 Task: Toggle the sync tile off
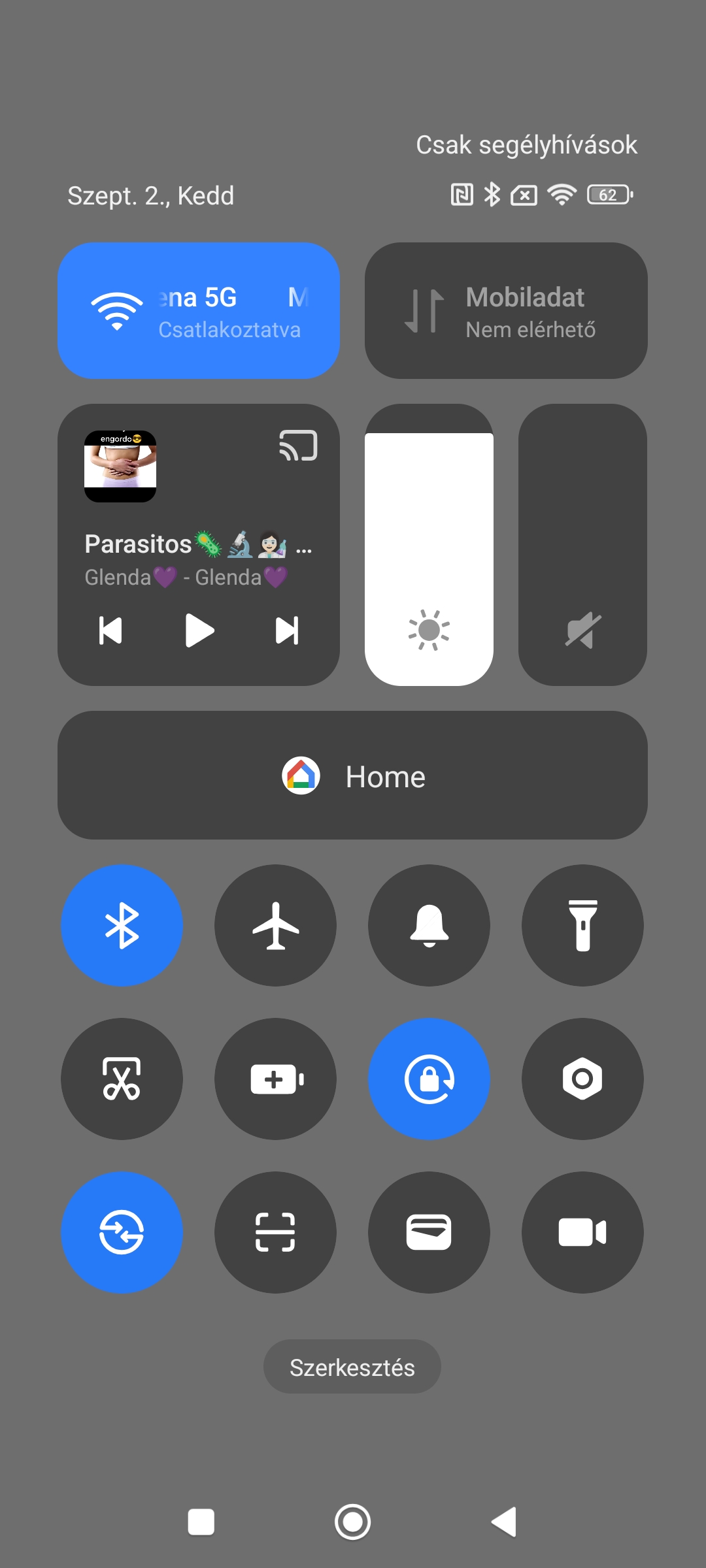(x=122, y=1232)
